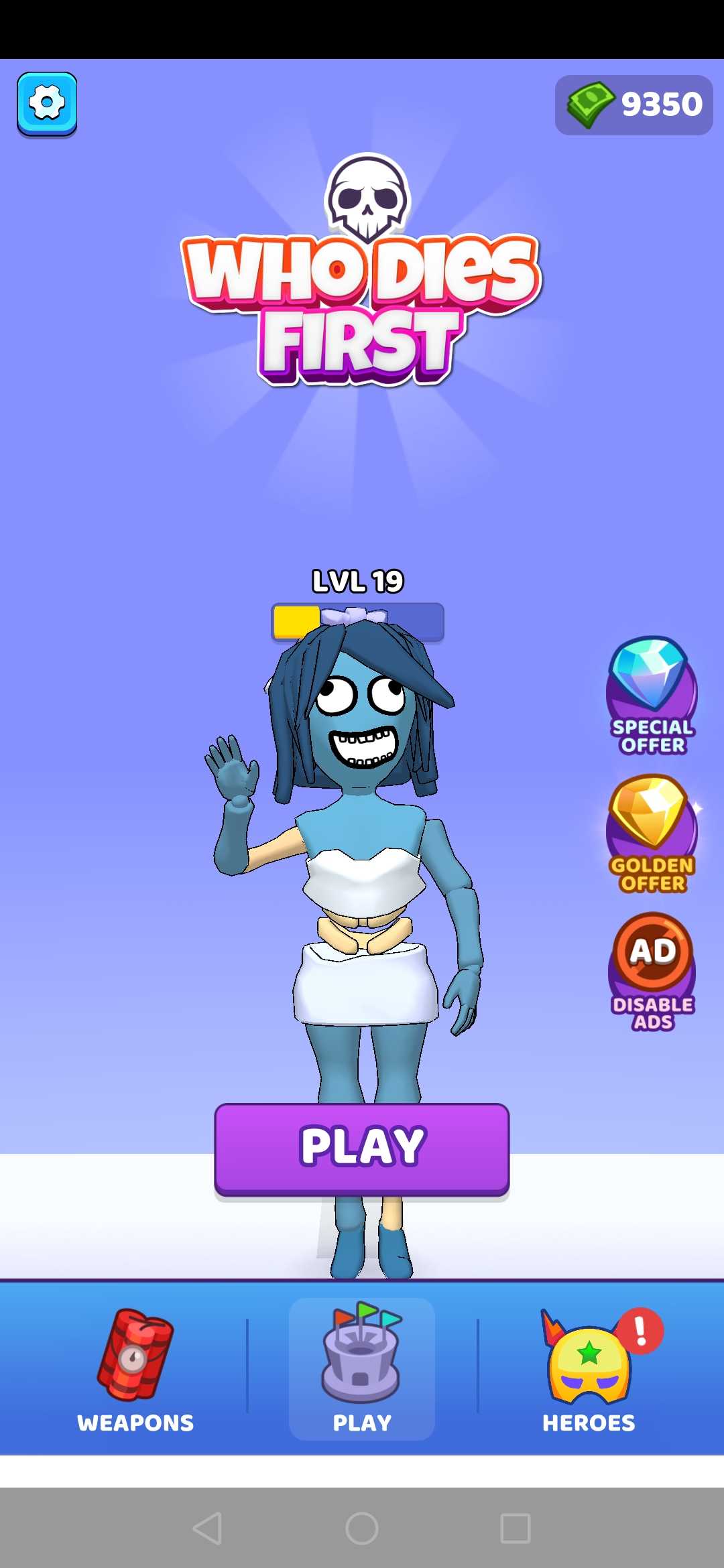
Task: Go to the system home screen
Action: (x=362, y=1528)
